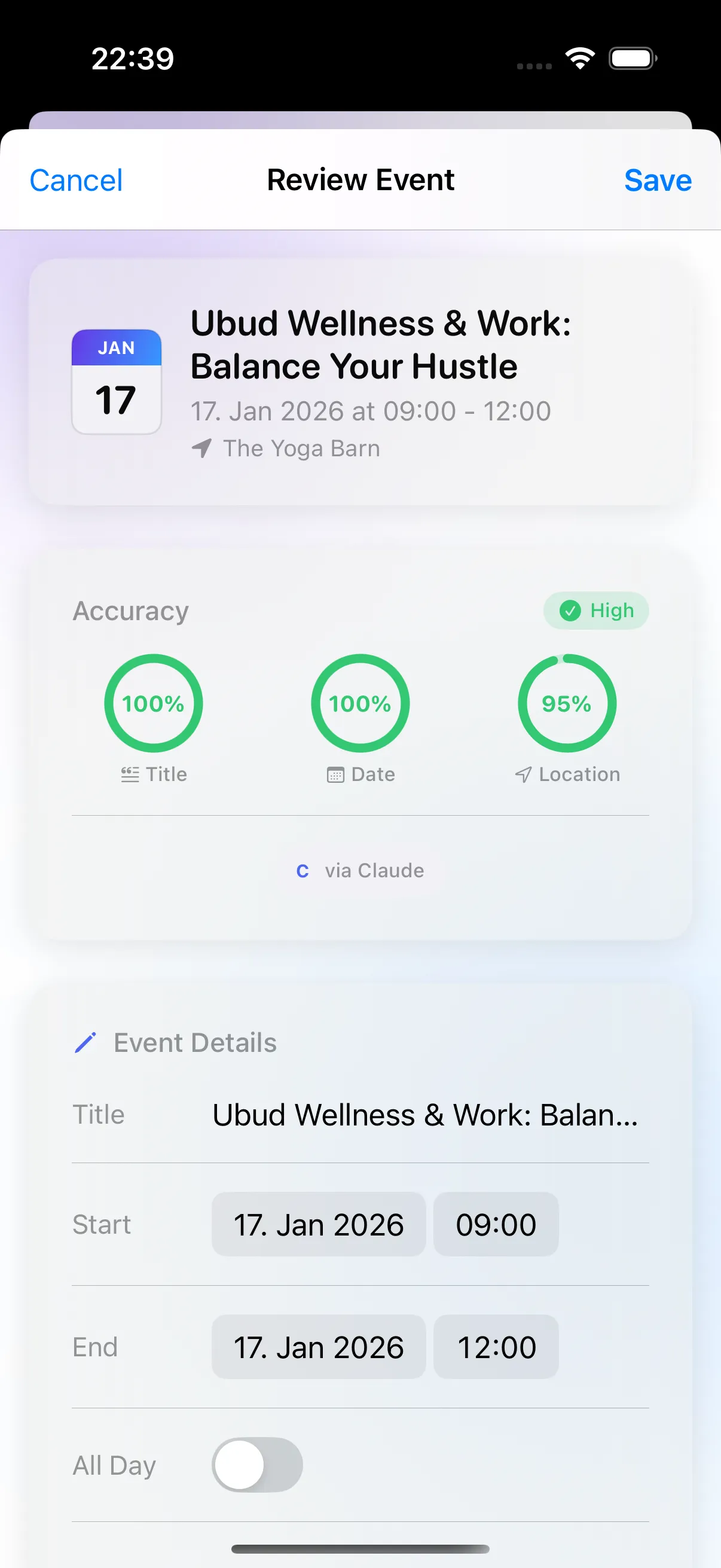Open the End time picker showing 12:00
This screenshot has height=1568, width=721.
(496, 1347)
